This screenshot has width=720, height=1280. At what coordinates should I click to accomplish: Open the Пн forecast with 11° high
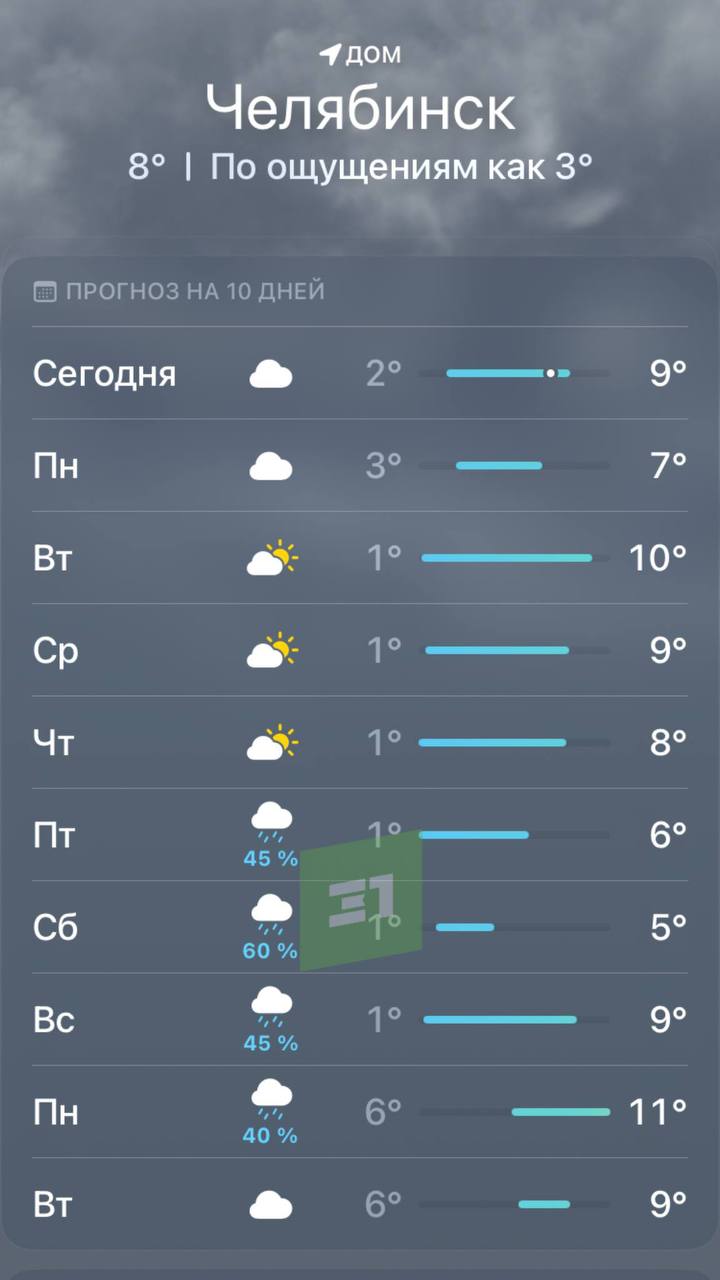click(360, 1112)
